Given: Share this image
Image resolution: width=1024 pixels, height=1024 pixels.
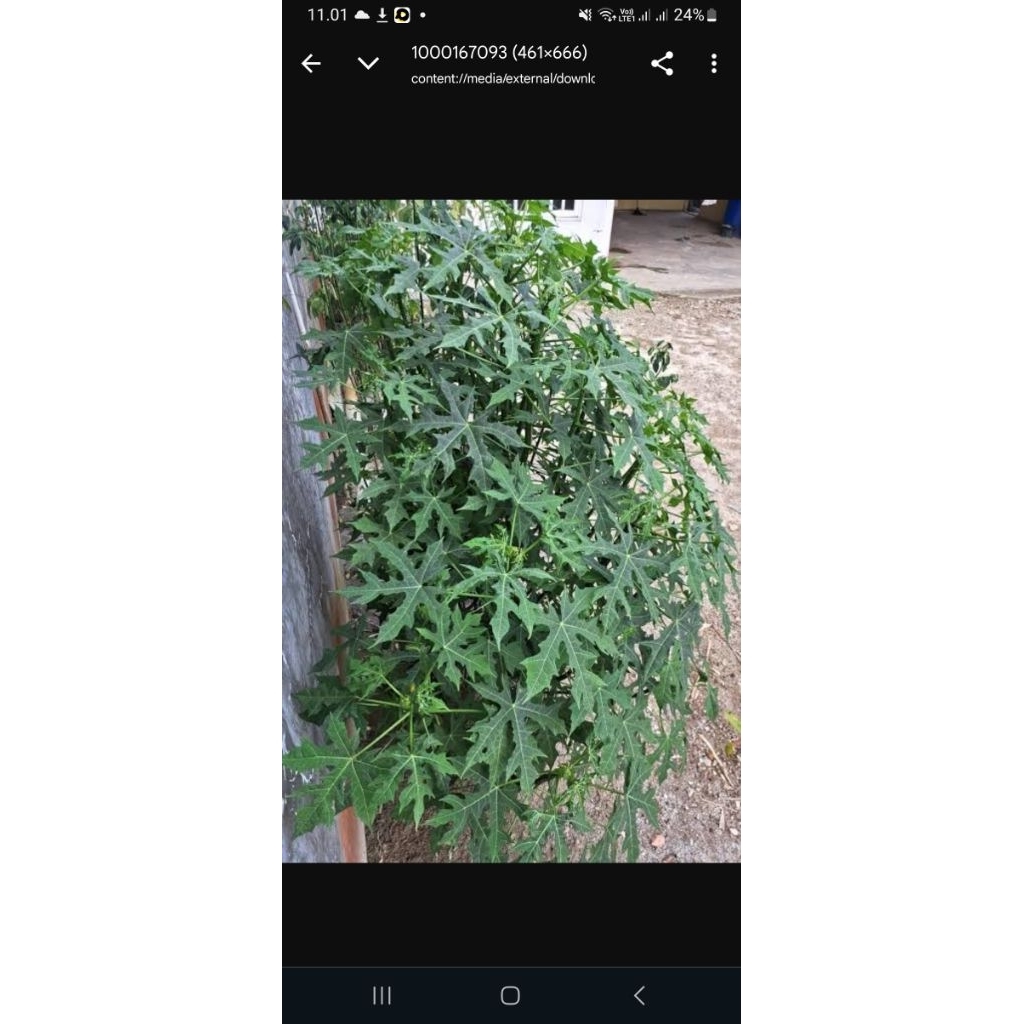Looking at the screenshot, I should [x=662, y=64].
